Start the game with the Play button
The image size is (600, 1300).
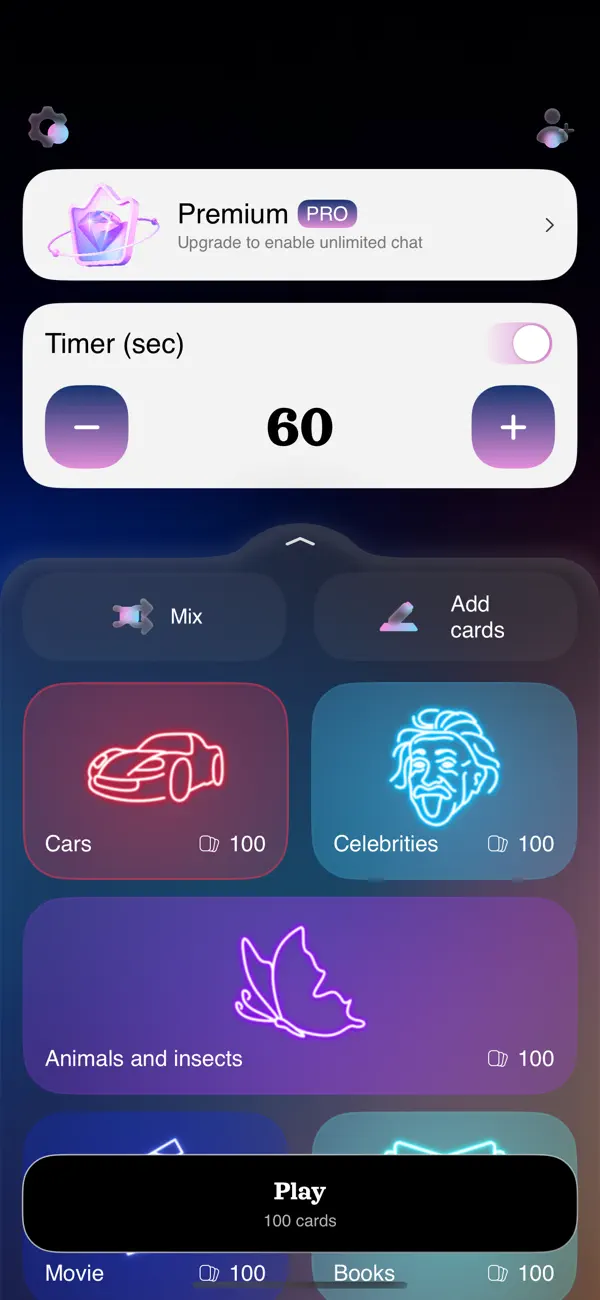point(300,1203)
